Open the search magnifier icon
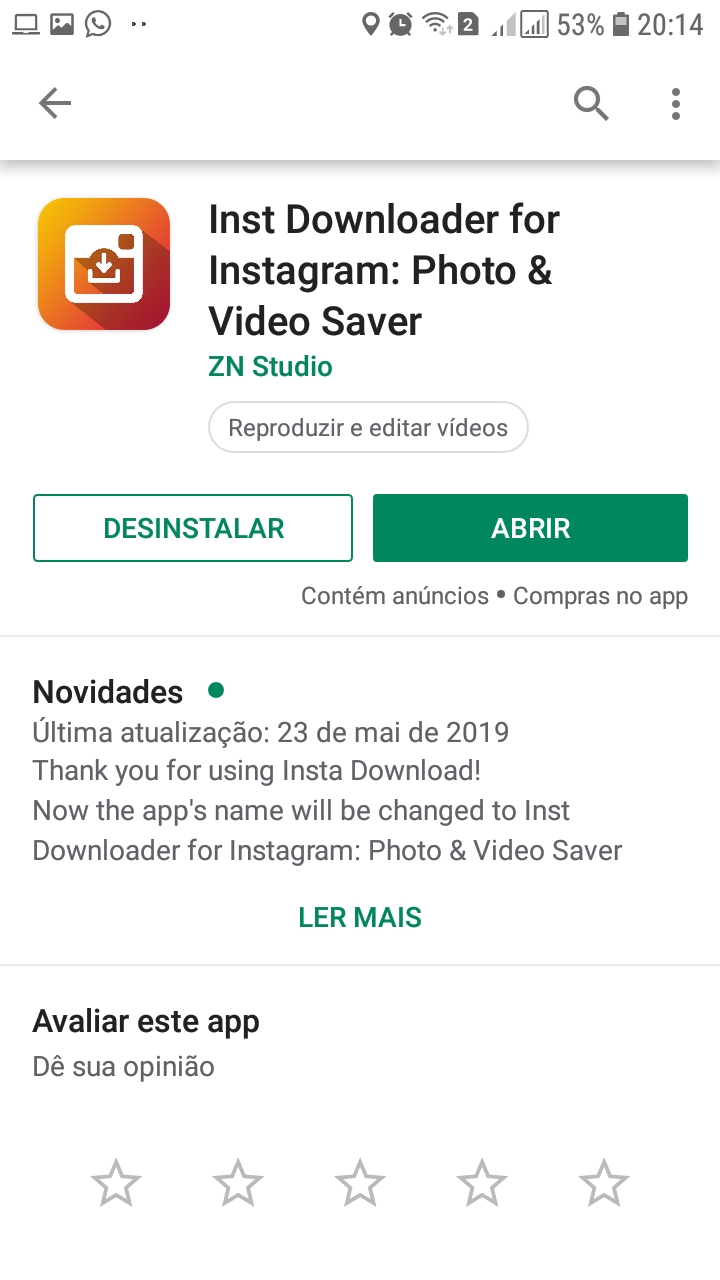This screenshot has height=1280, width=720. (x=591, y=103)
